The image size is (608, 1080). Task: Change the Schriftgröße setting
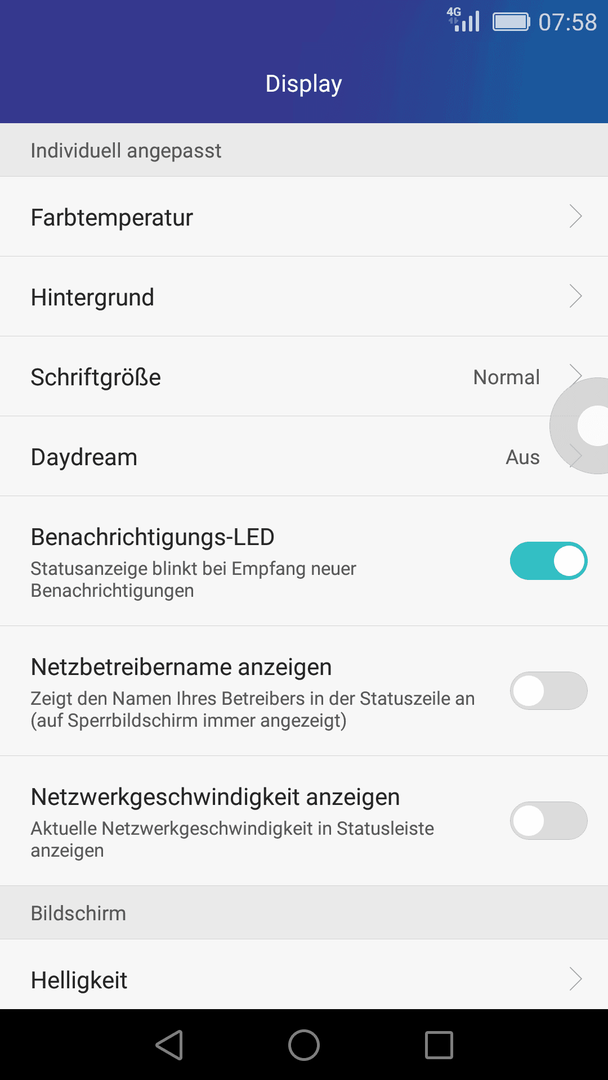pos(304,377)
